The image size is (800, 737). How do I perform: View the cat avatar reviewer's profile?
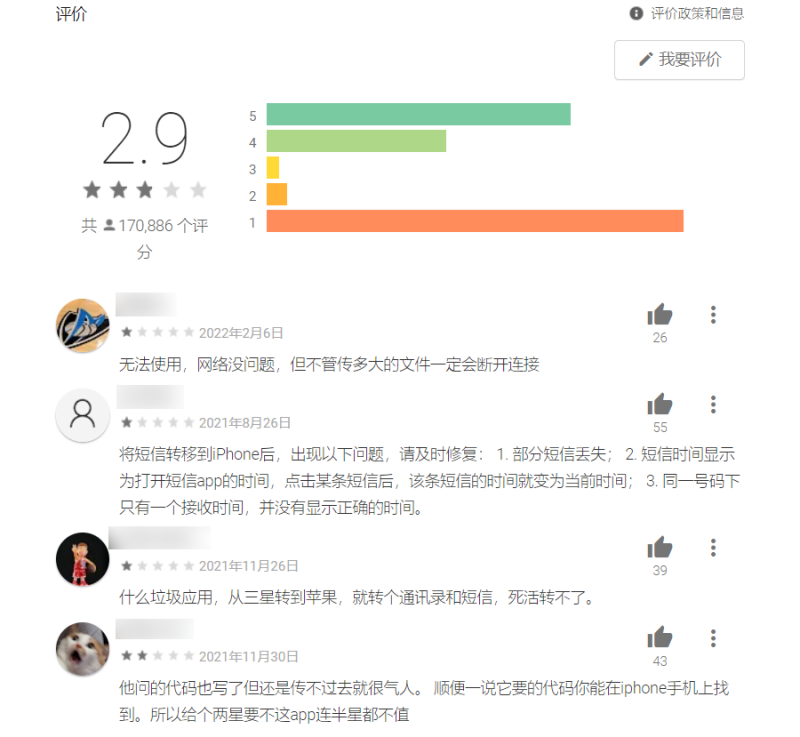[x=82, y=648]
